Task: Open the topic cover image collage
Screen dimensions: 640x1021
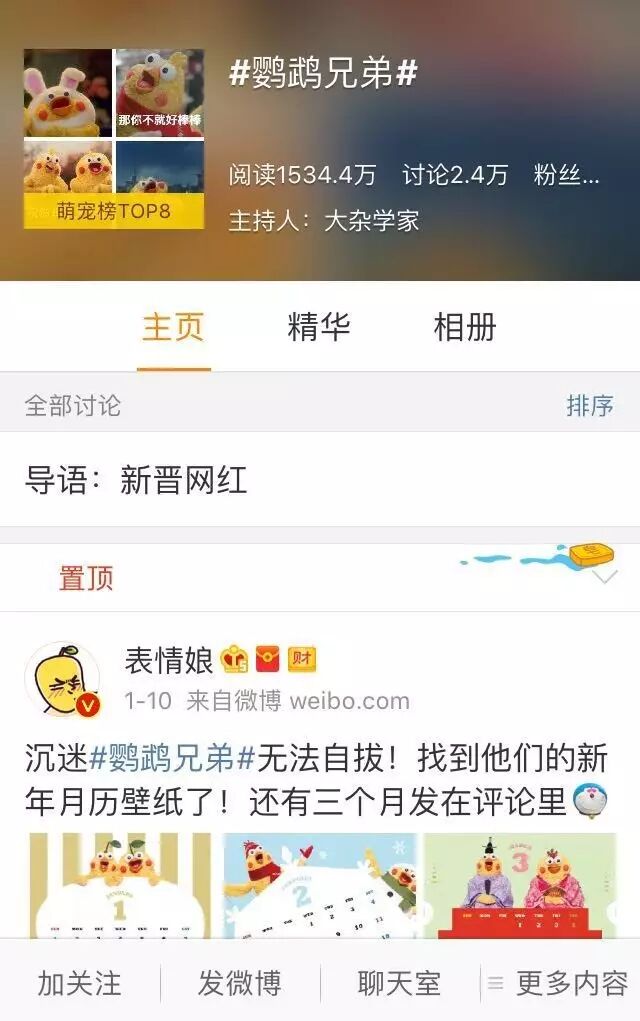Action: pyautogui.click(x=113, y=139)
